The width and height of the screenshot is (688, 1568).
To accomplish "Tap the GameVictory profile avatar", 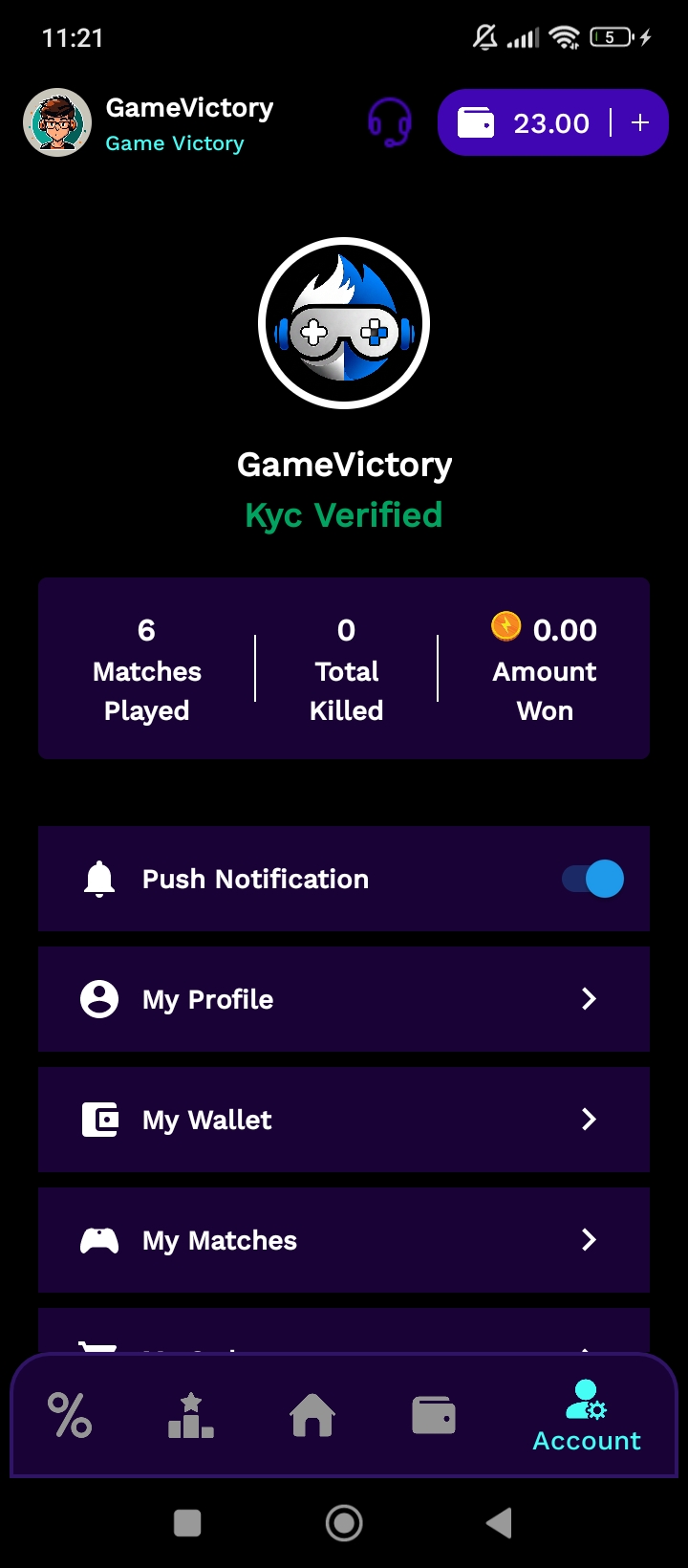I will pos(56,122).
